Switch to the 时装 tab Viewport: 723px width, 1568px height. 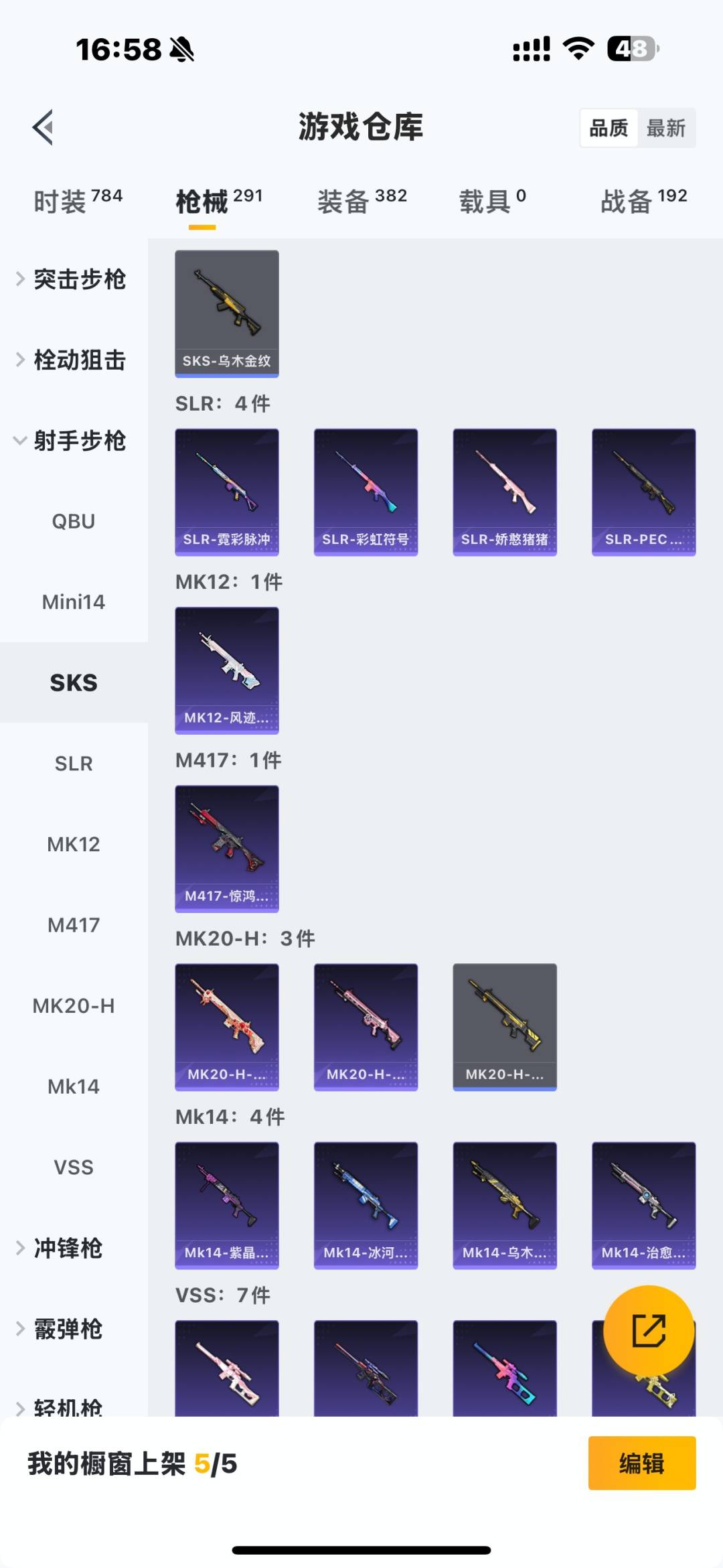point(78,201)
